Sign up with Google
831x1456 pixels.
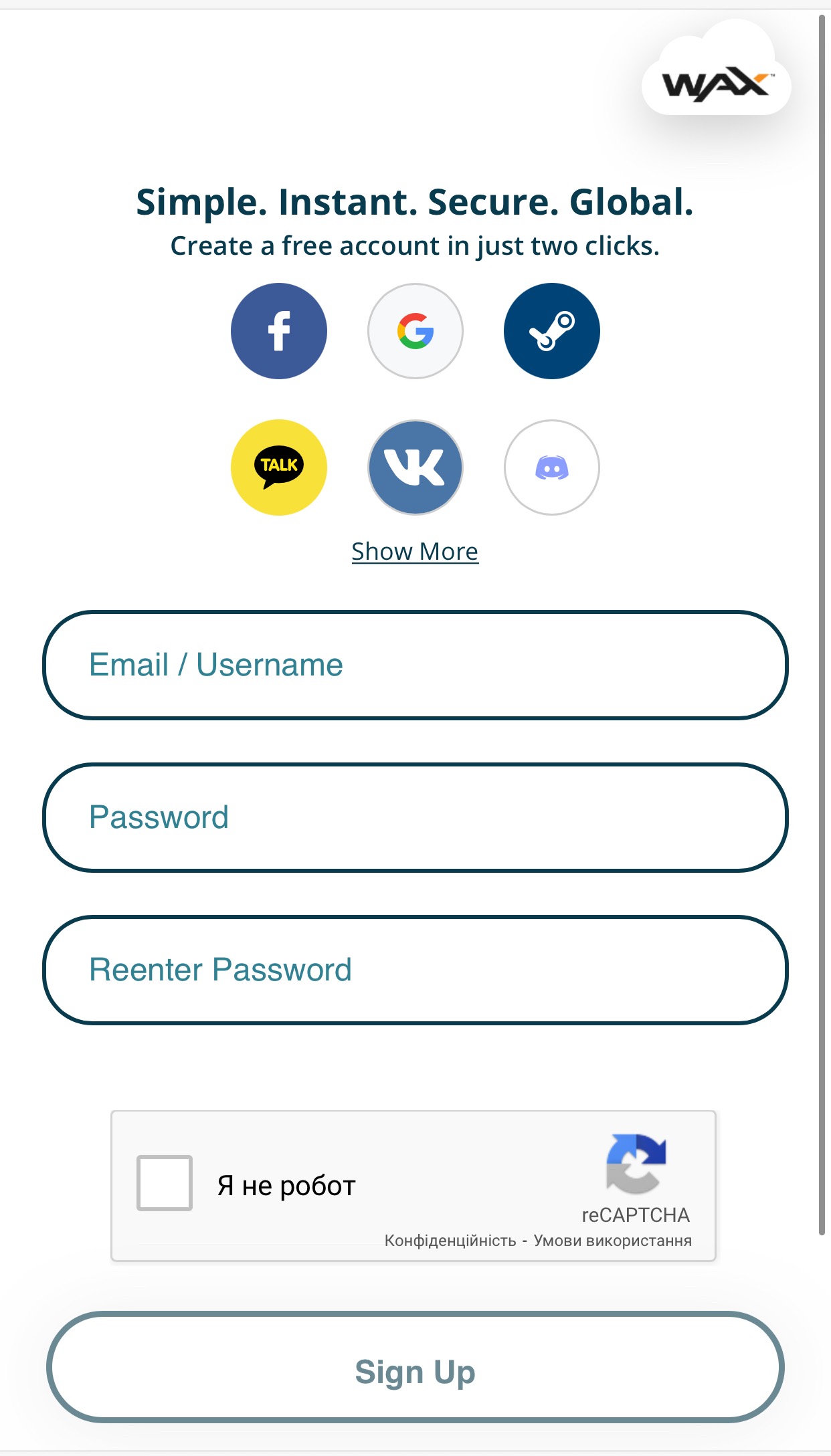click(415, 331)
